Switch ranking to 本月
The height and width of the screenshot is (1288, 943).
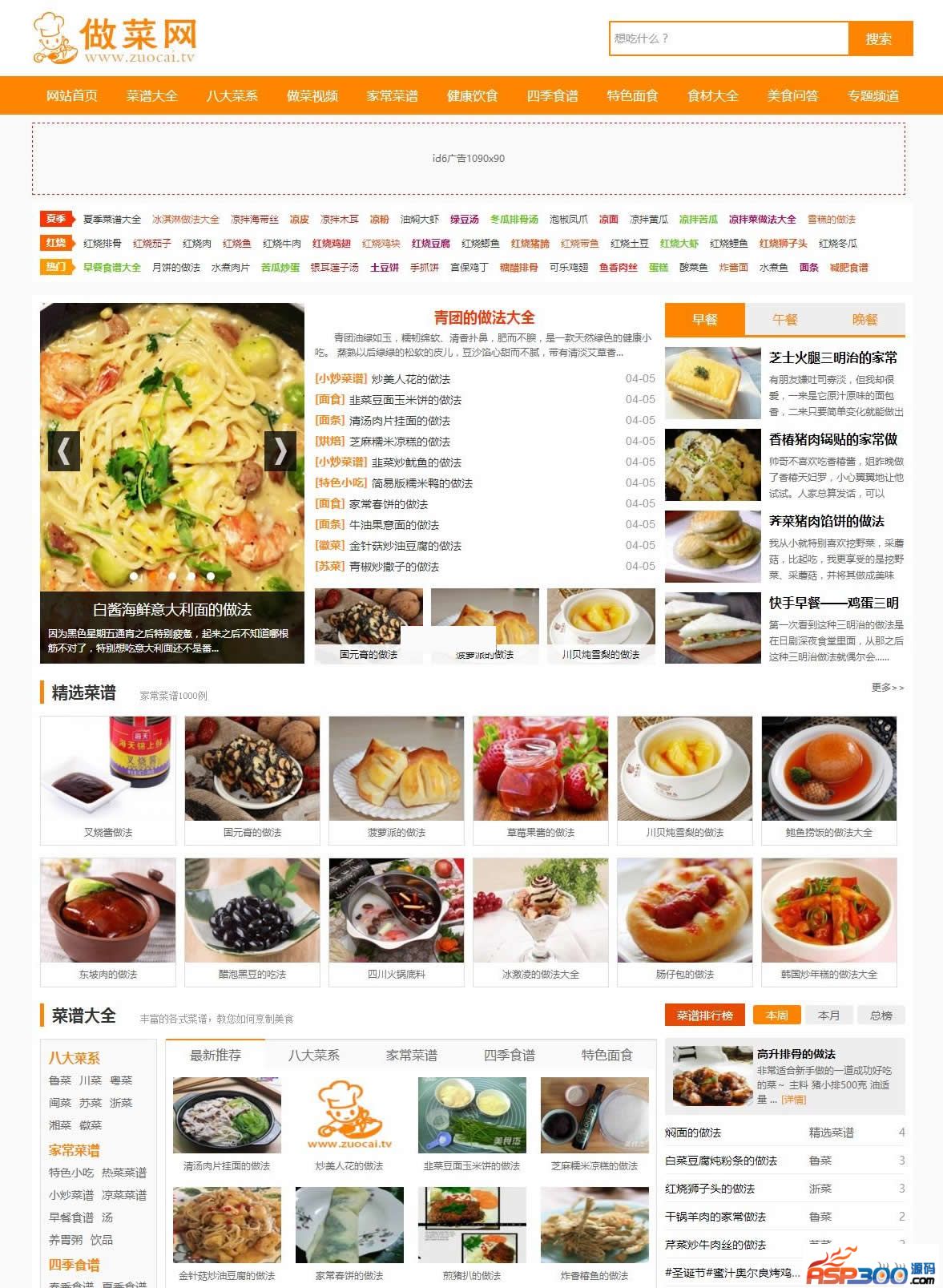coord(828,1015)
